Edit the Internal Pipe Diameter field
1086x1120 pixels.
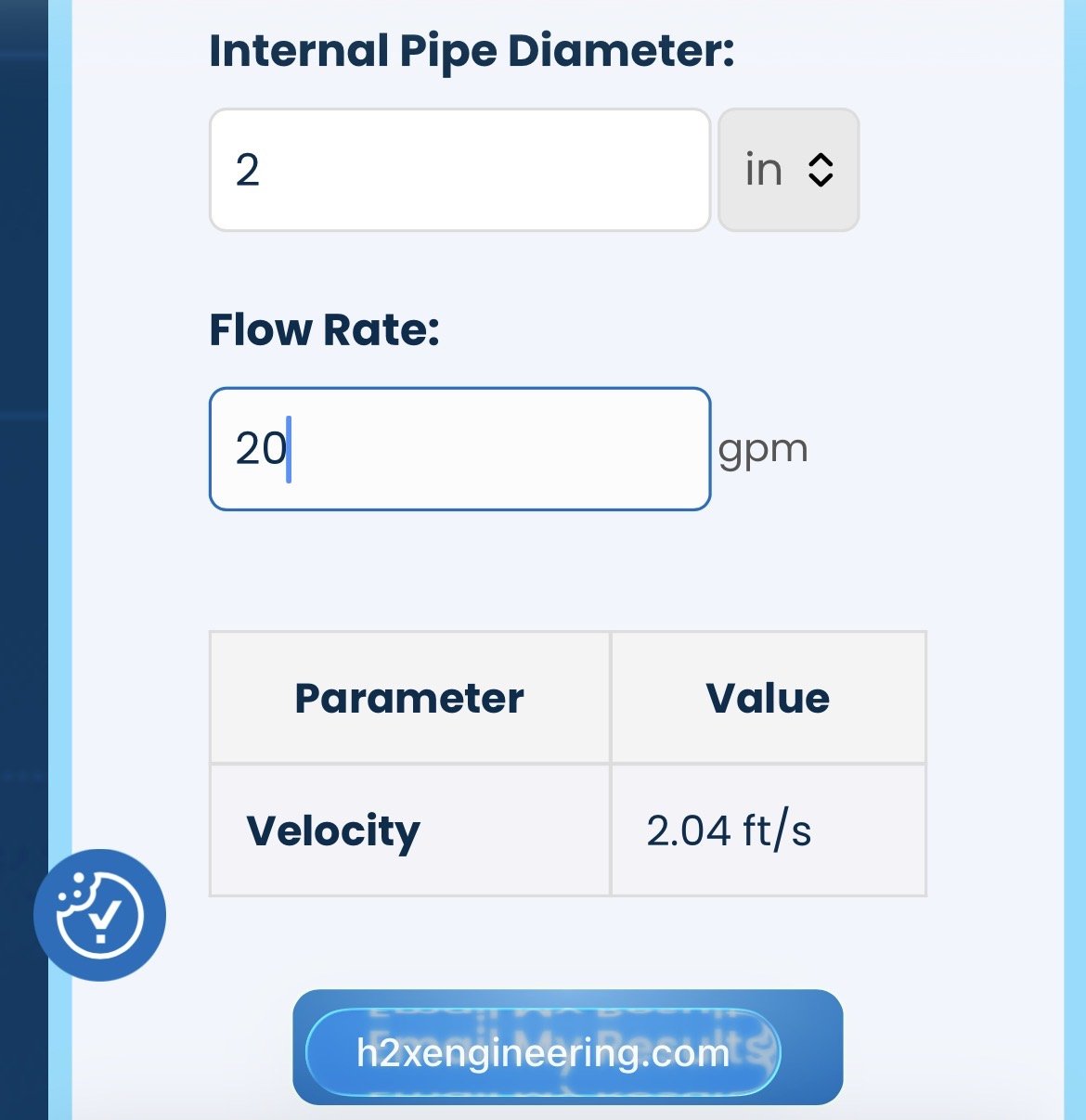point(459,170)
